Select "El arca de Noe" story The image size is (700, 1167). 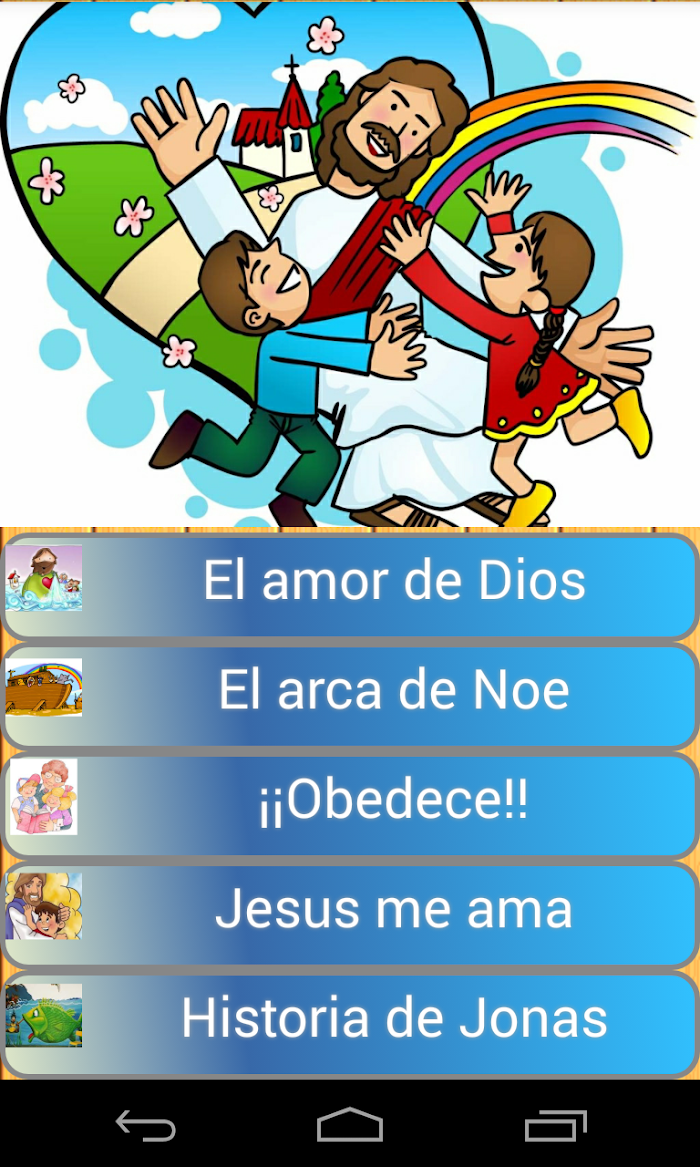pos(350,695)
